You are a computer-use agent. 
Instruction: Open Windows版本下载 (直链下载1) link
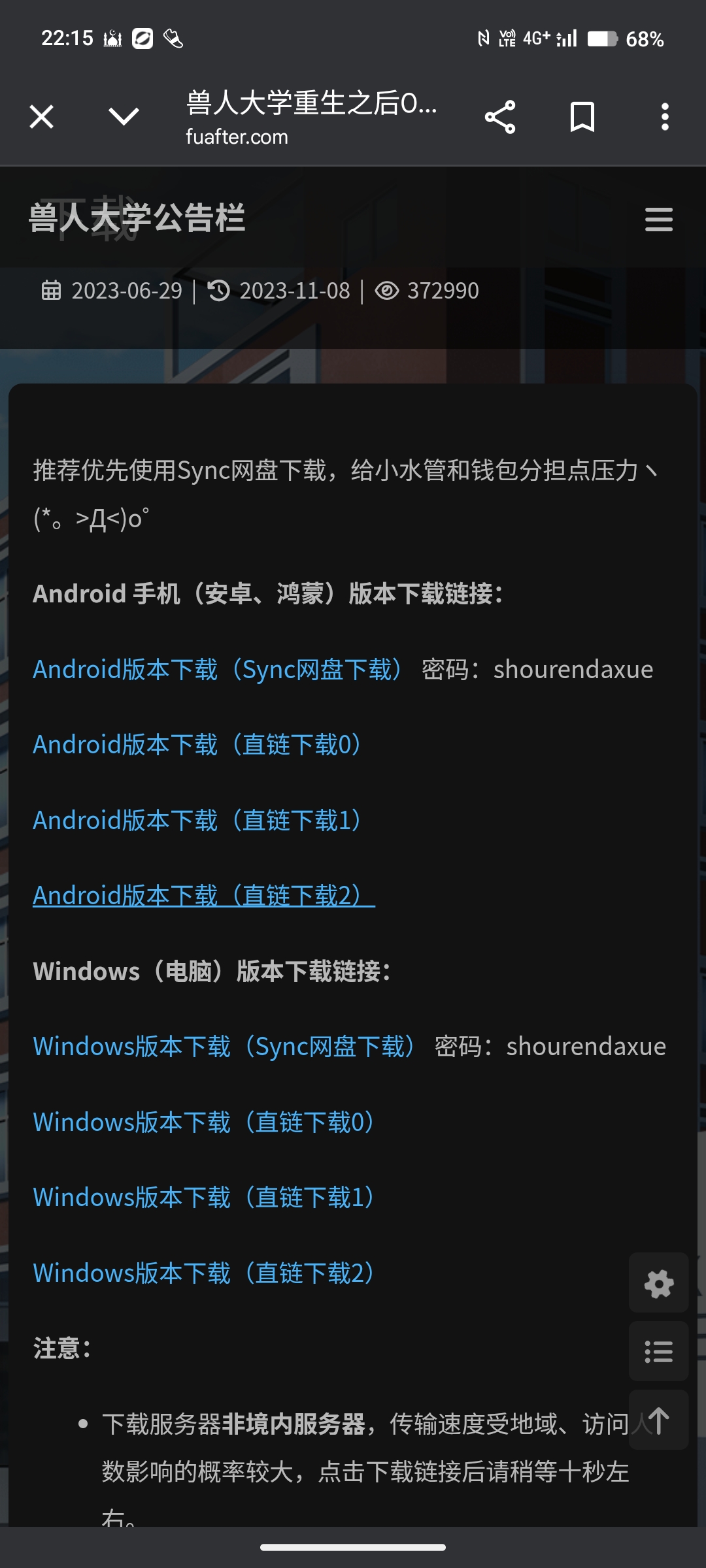click(x=204, y=1198)
